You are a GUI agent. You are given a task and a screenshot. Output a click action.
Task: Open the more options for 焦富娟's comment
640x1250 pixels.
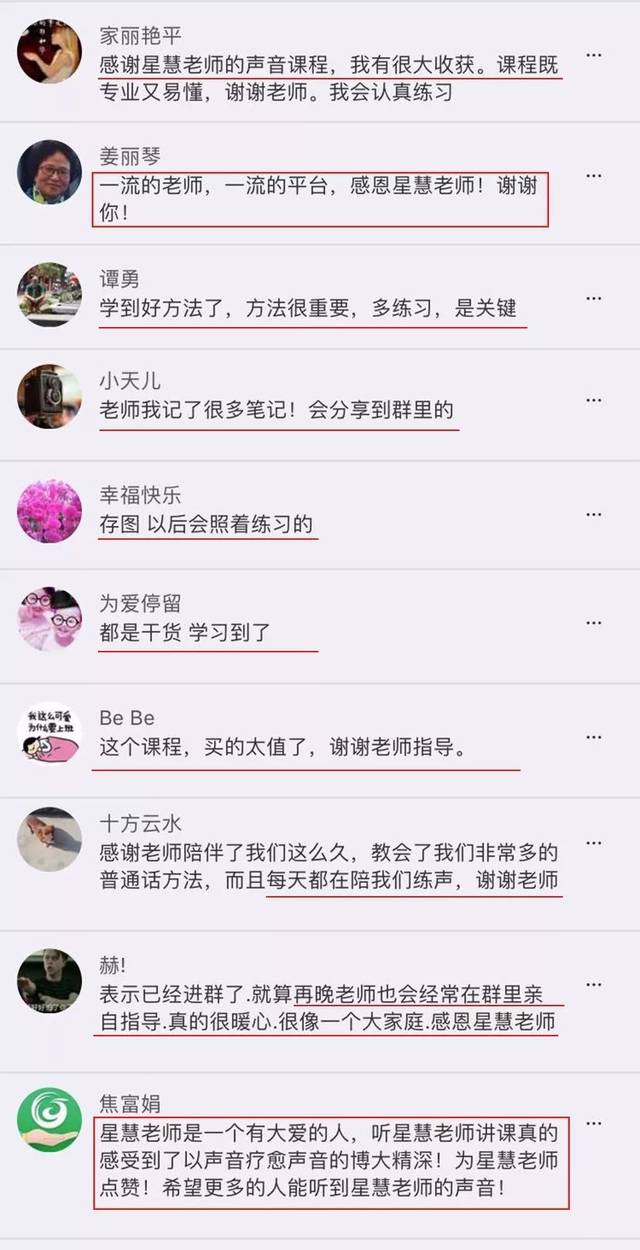coord(594,1123)
